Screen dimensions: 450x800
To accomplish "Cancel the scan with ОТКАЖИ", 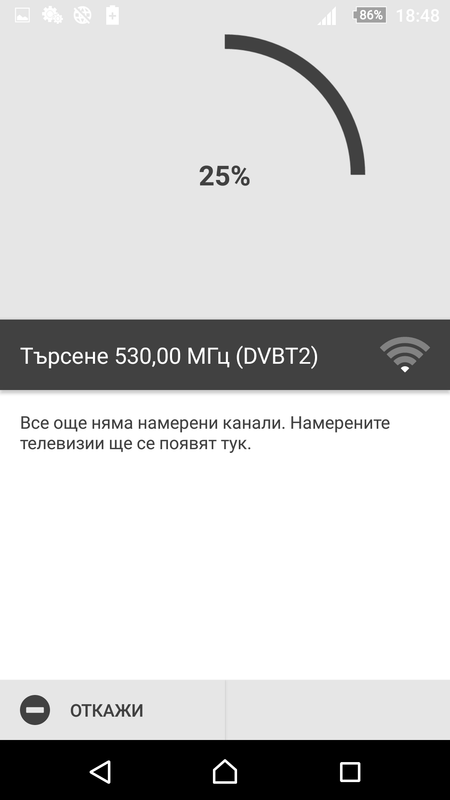I will point(112,710).
